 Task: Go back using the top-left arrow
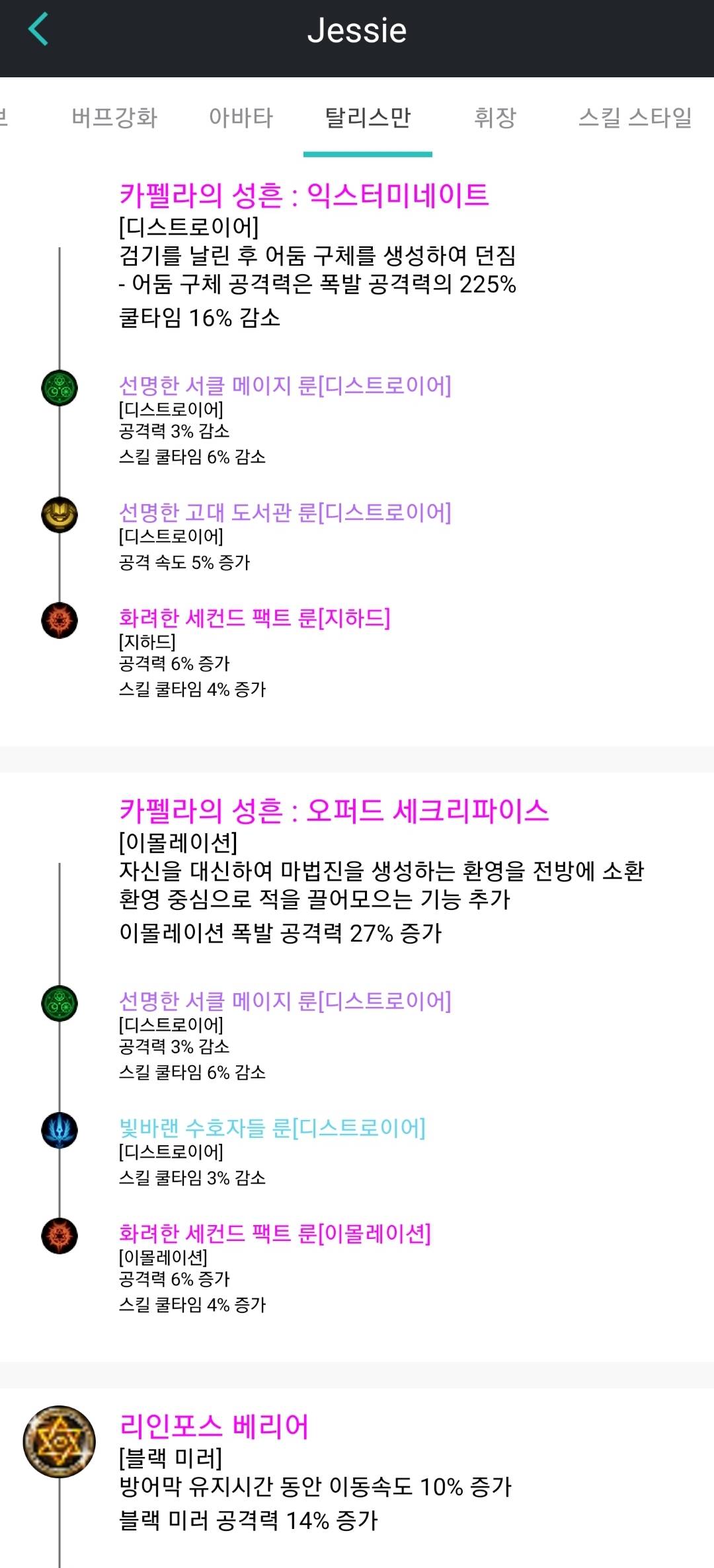[x=38, y=30]
